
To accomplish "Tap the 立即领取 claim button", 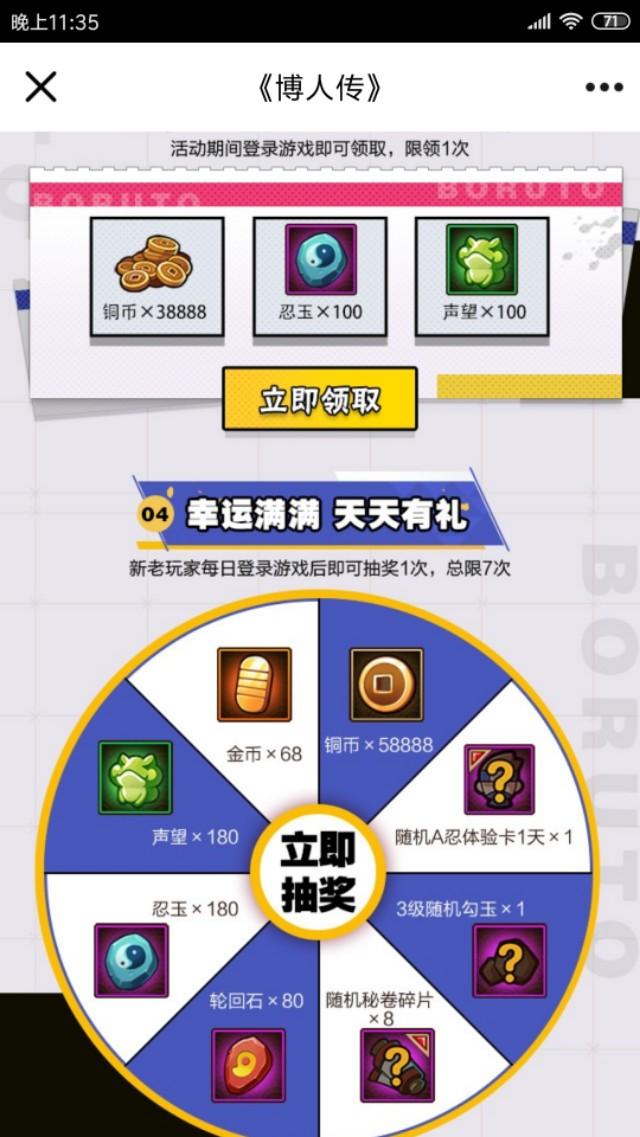I will [319, 398].
